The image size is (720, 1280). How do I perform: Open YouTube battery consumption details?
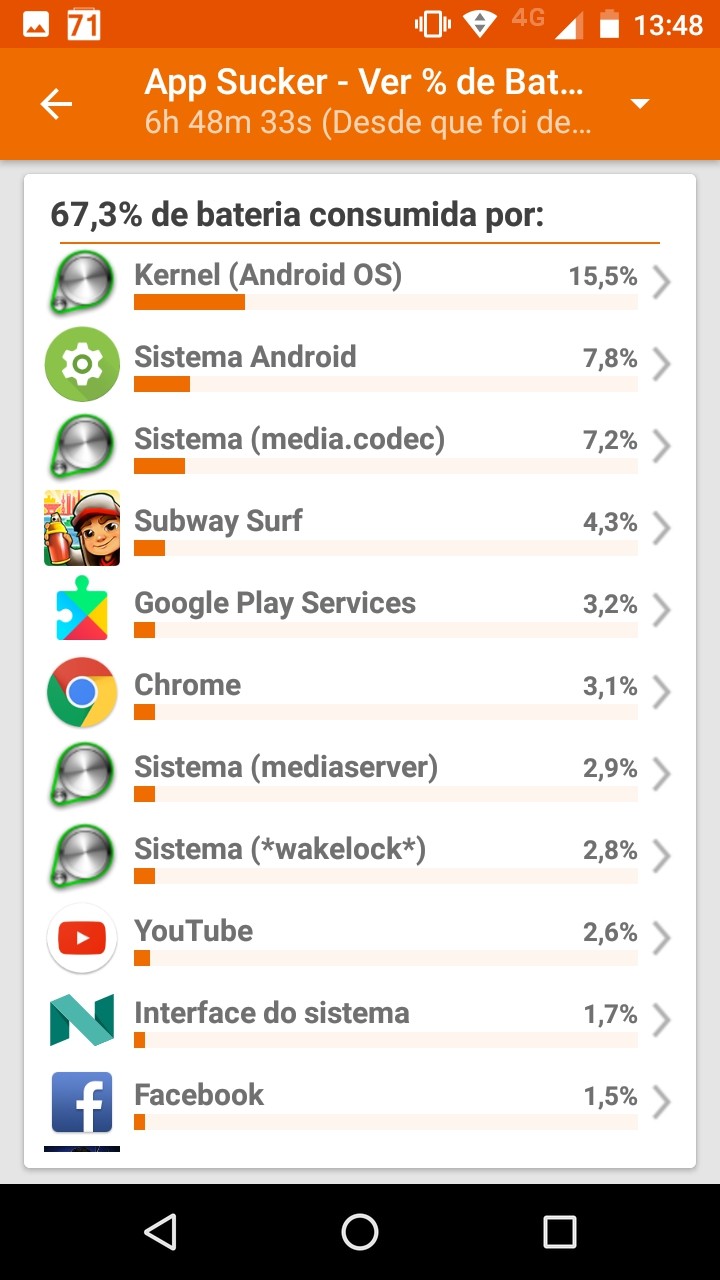point(360,939)
